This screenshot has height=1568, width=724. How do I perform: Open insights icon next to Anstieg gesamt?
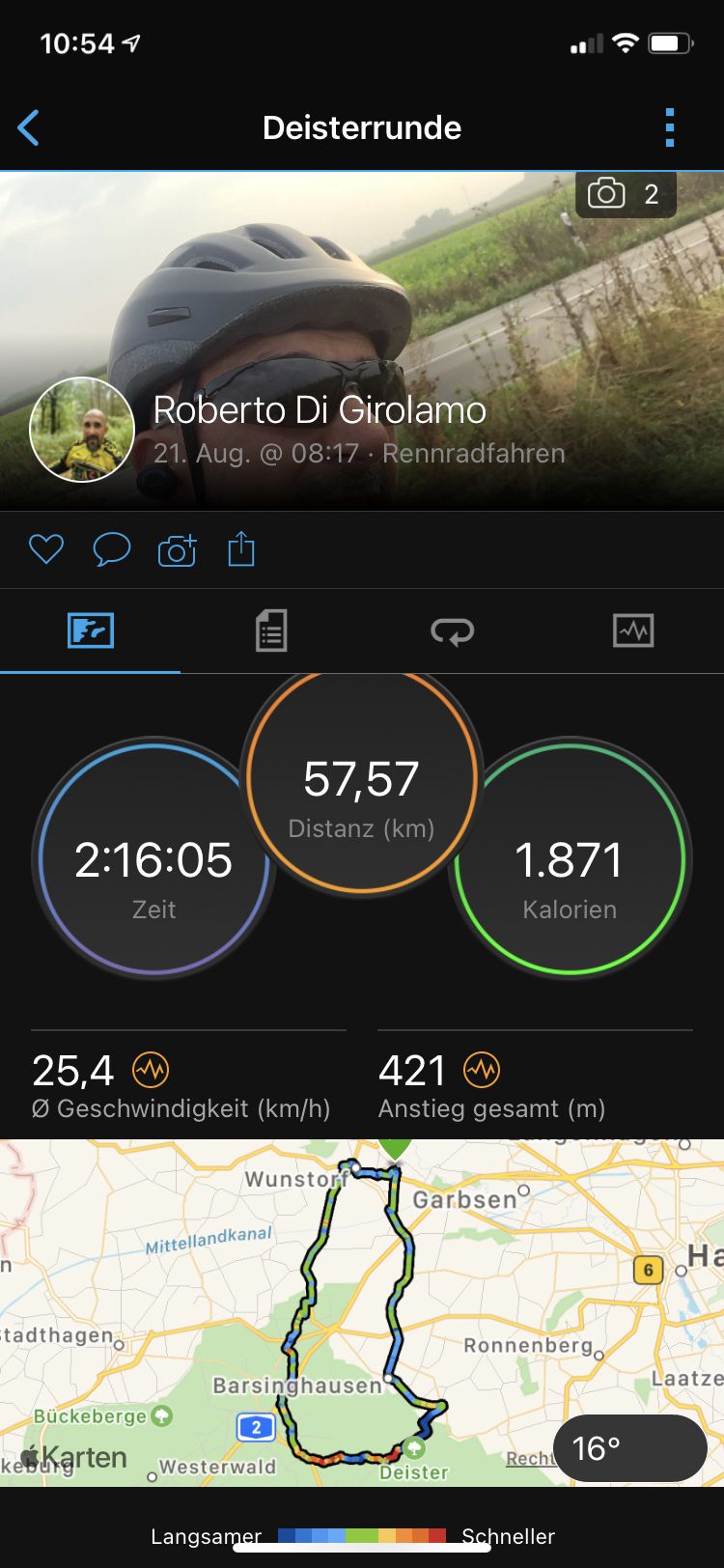[482, 1070]
